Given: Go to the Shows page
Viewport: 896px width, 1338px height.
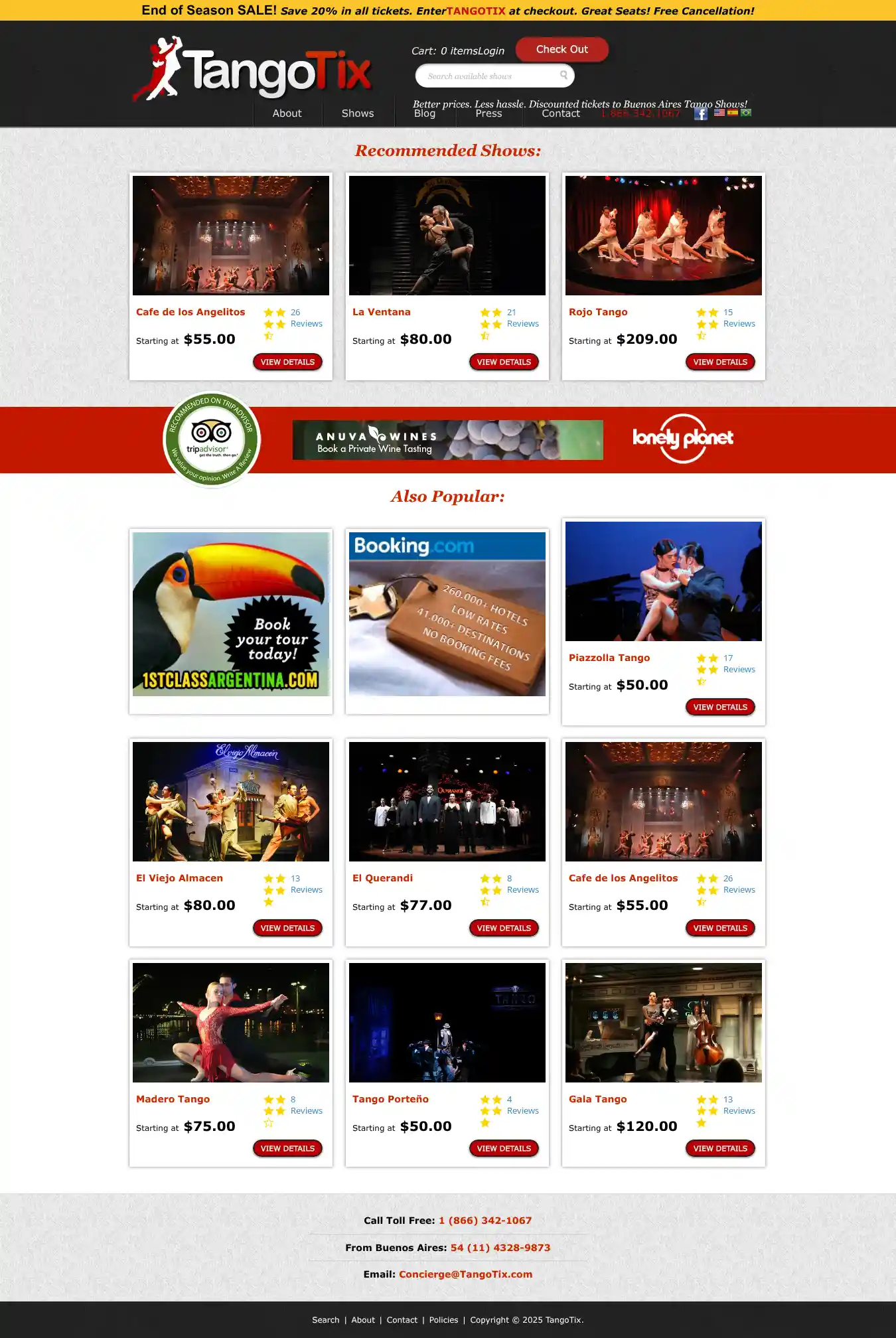Looking at the screenshot, I should click(357, 113).
